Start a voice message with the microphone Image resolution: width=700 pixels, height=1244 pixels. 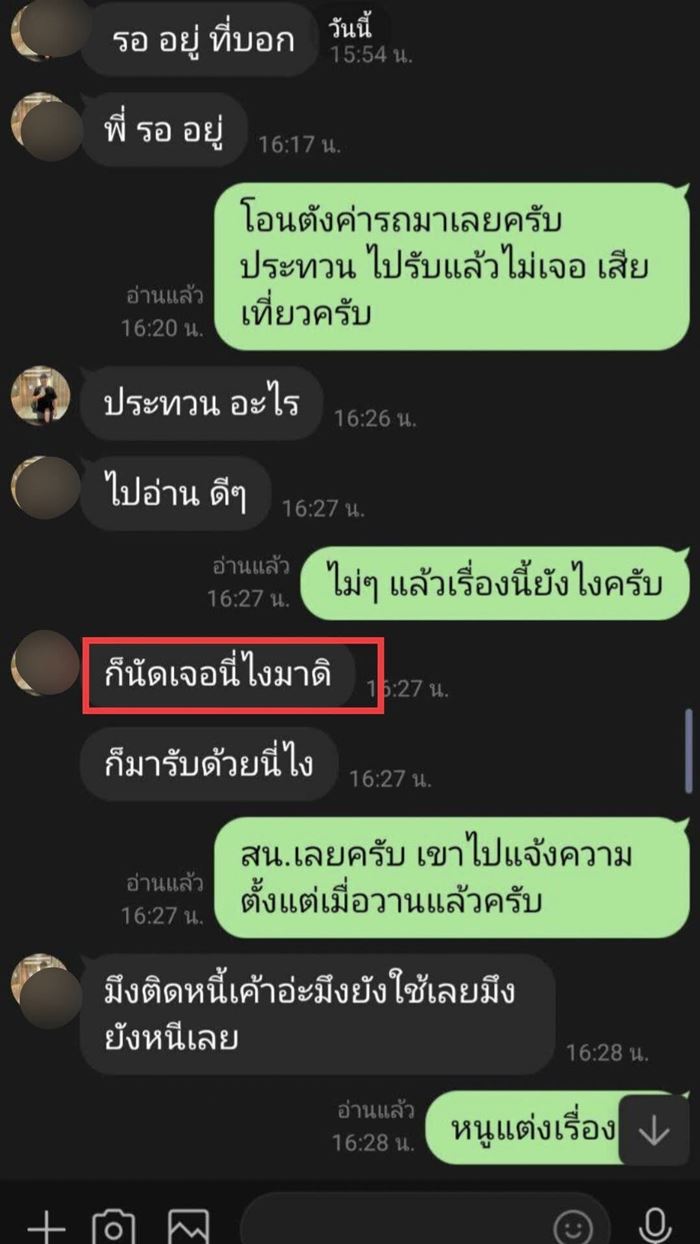[x=655, y=1227]
